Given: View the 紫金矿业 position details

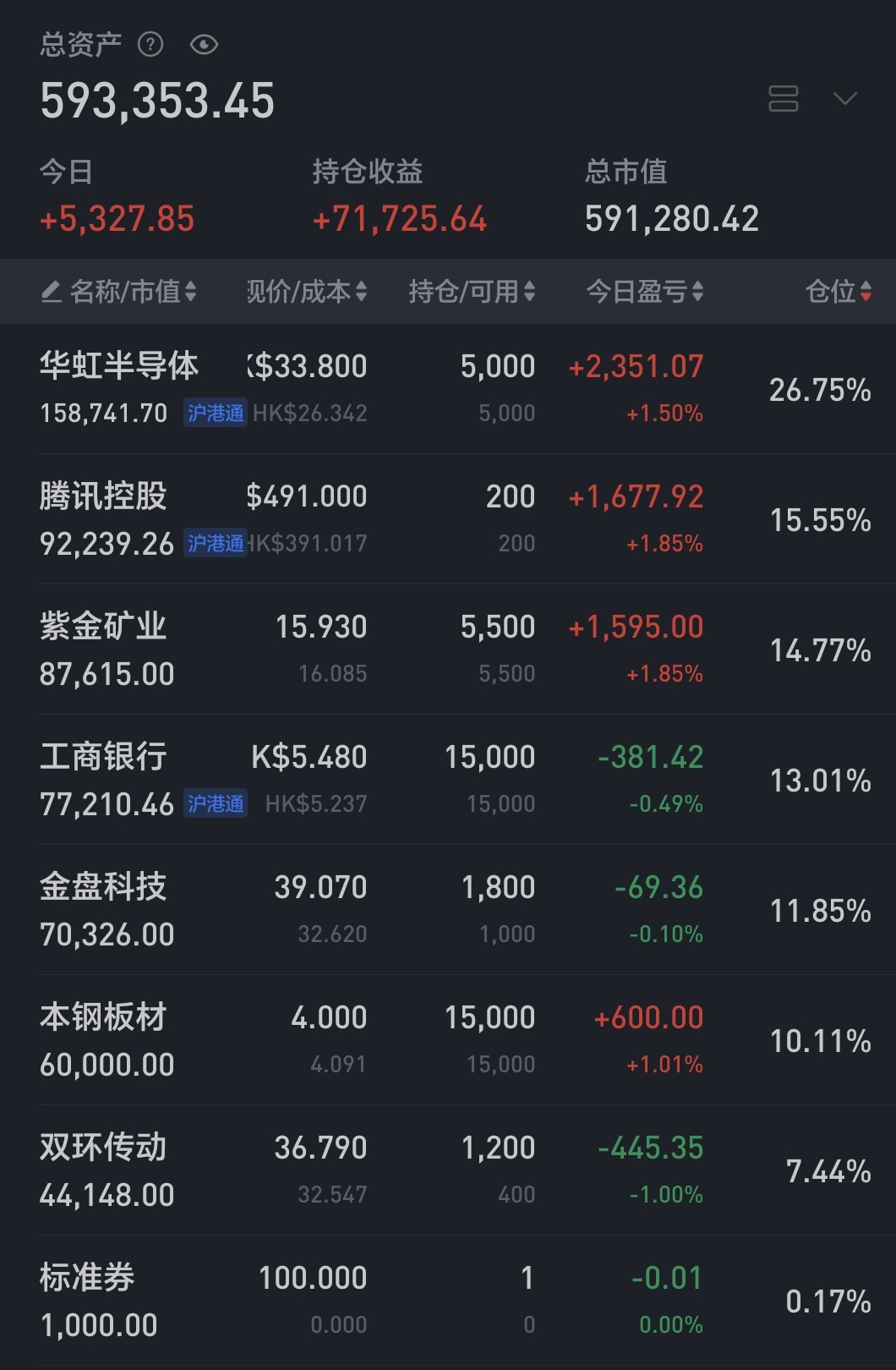Looking at the screenshot, I should pos(103,627).
